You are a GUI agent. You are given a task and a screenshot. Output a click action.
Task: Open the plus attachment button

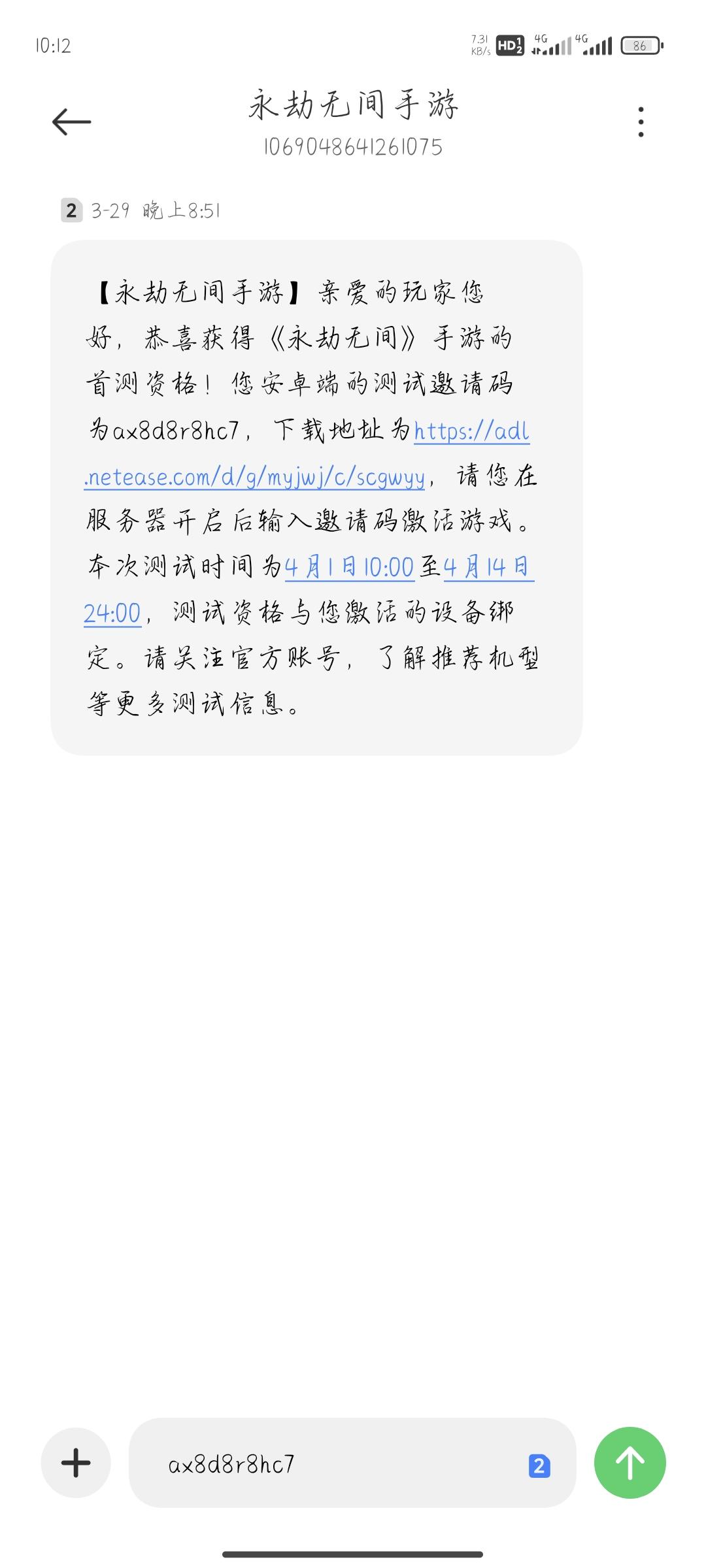76,1462
